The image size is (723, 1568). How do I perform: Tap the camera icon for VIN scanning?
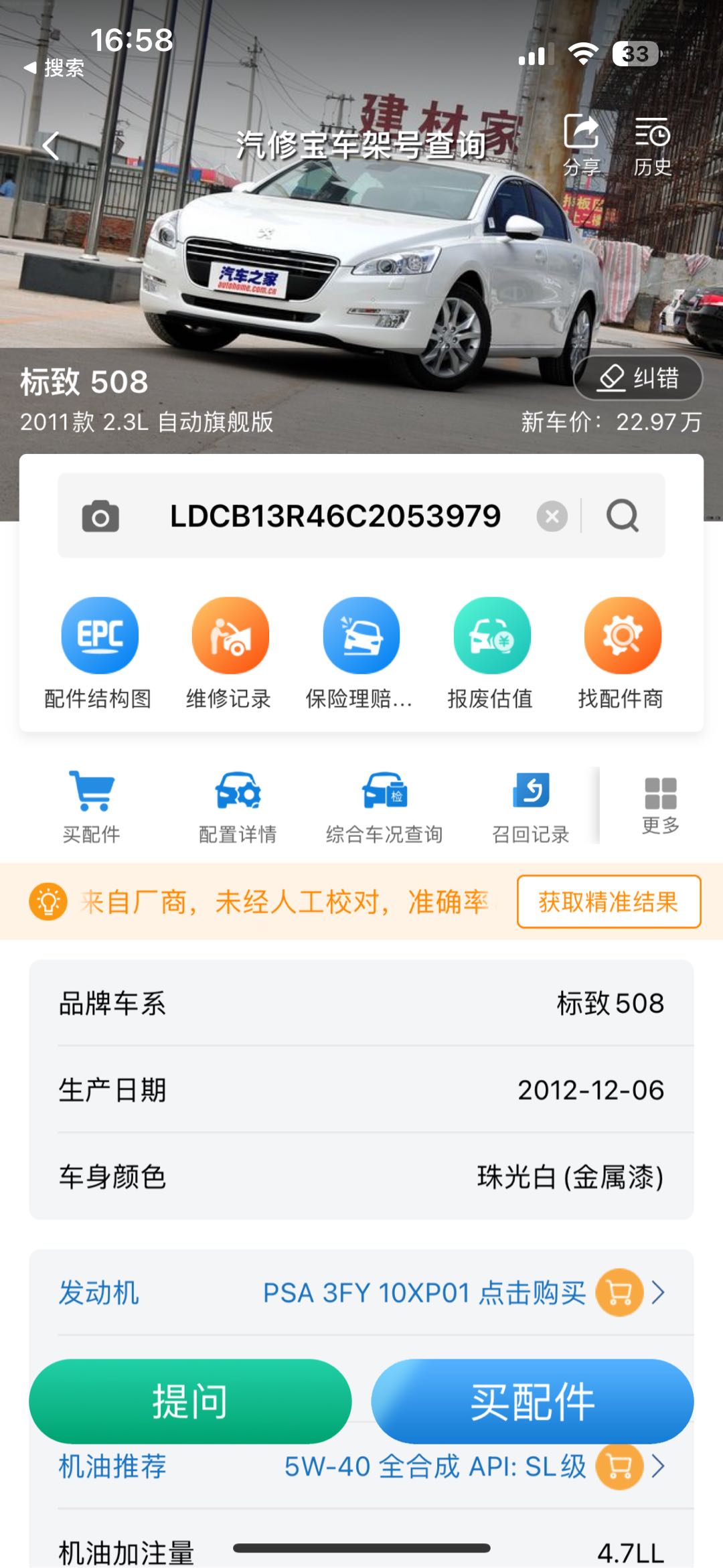click(100, 516)
